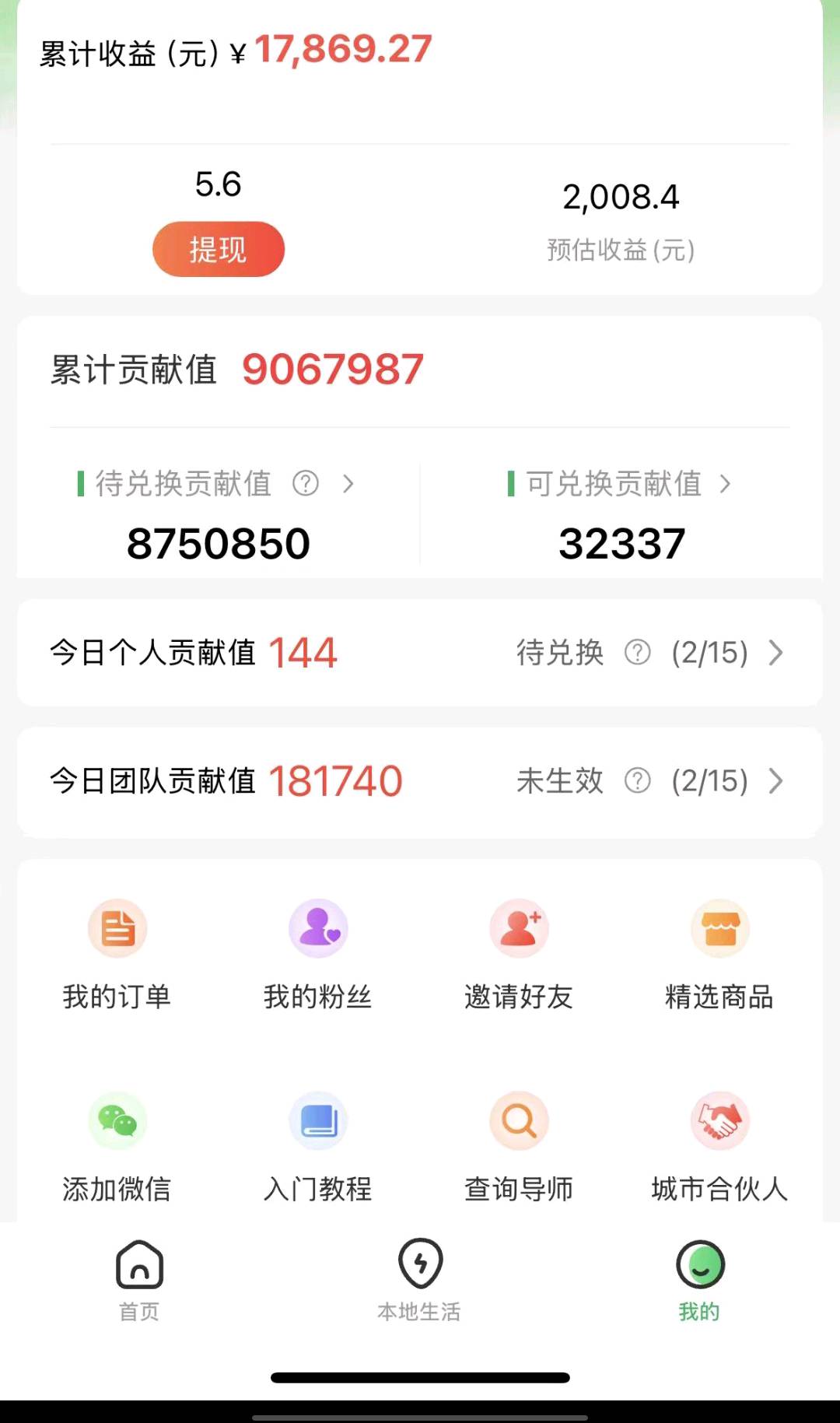
Task: Expand 可兑换贡献值 details arrow
Action: pos(727,483)
